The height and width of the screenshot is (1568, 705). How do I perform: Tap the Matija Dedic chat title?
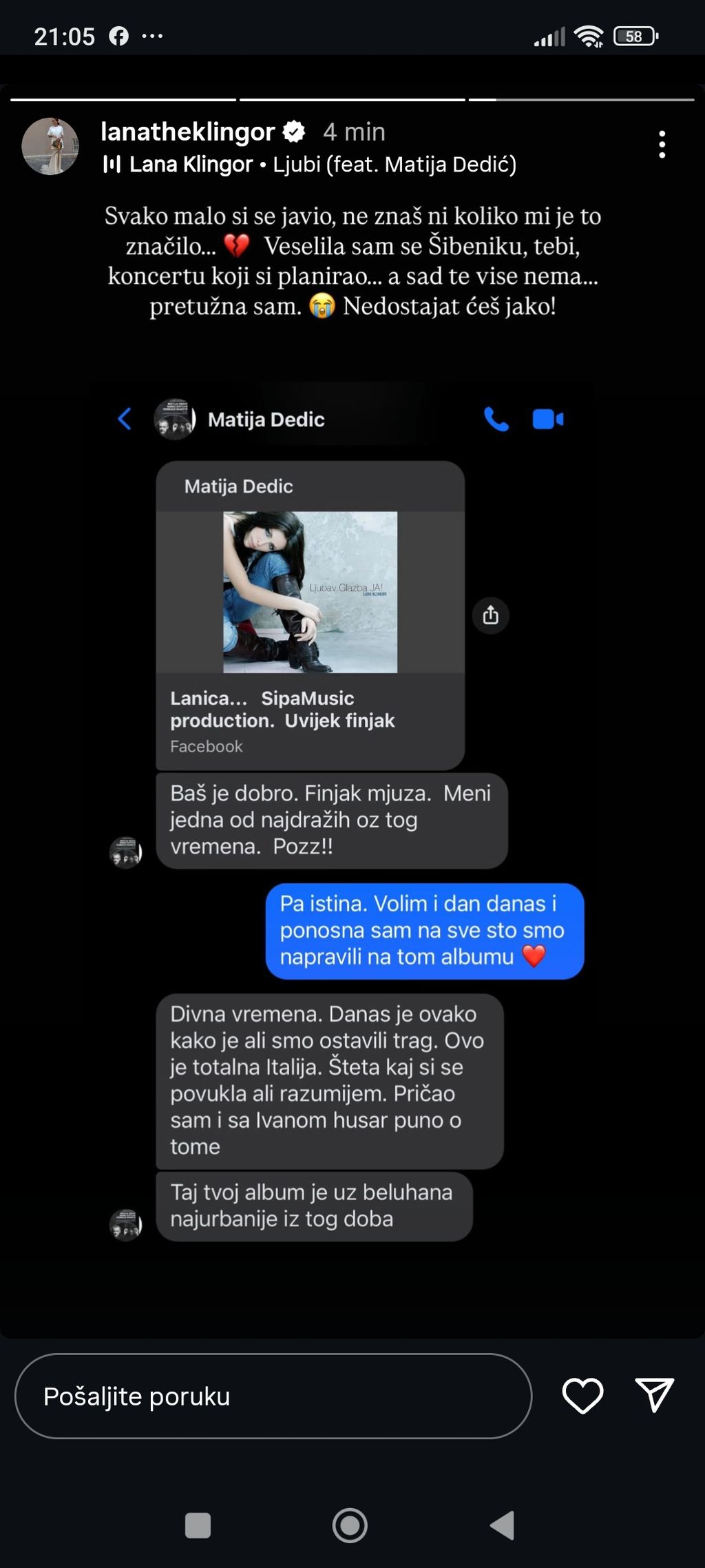264,420
